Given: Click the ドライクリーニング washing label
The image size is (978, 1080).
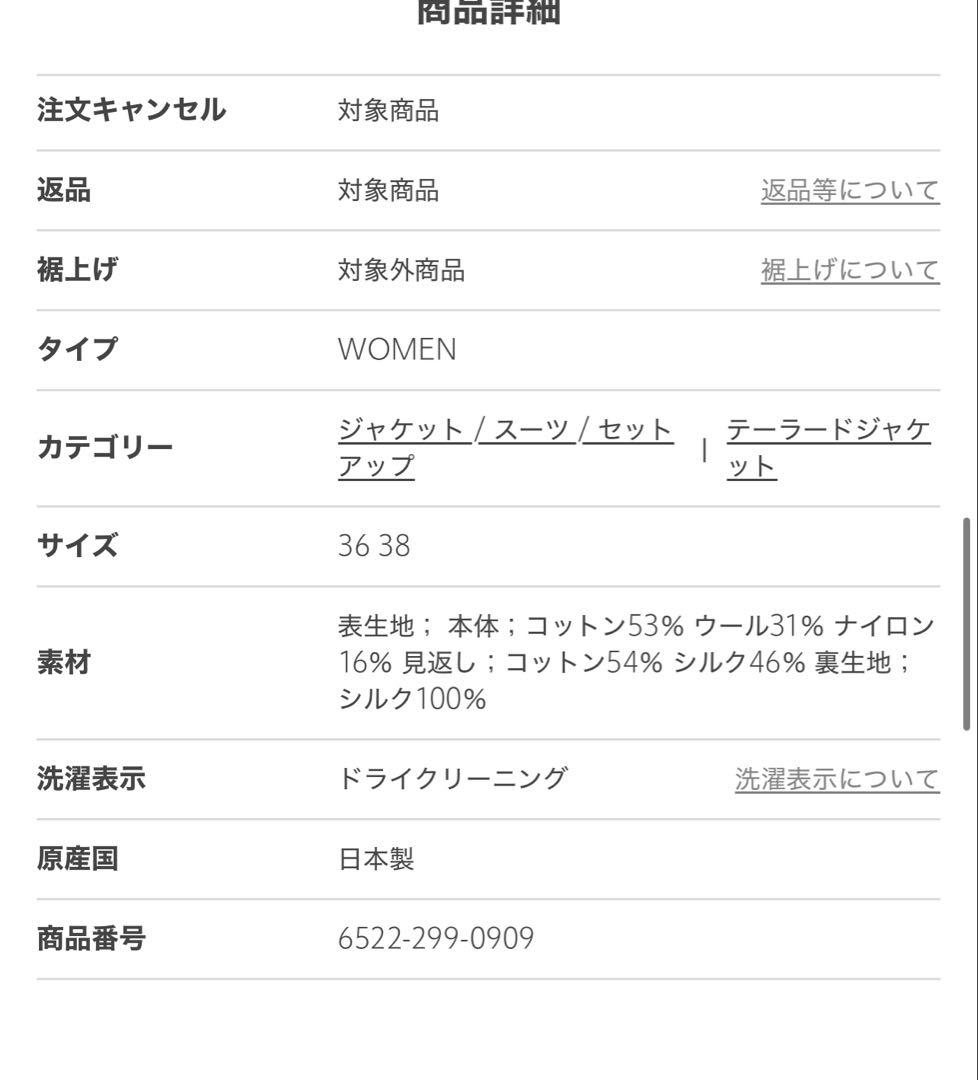Looking at the screenshot, I should click(x=451, y=777).
